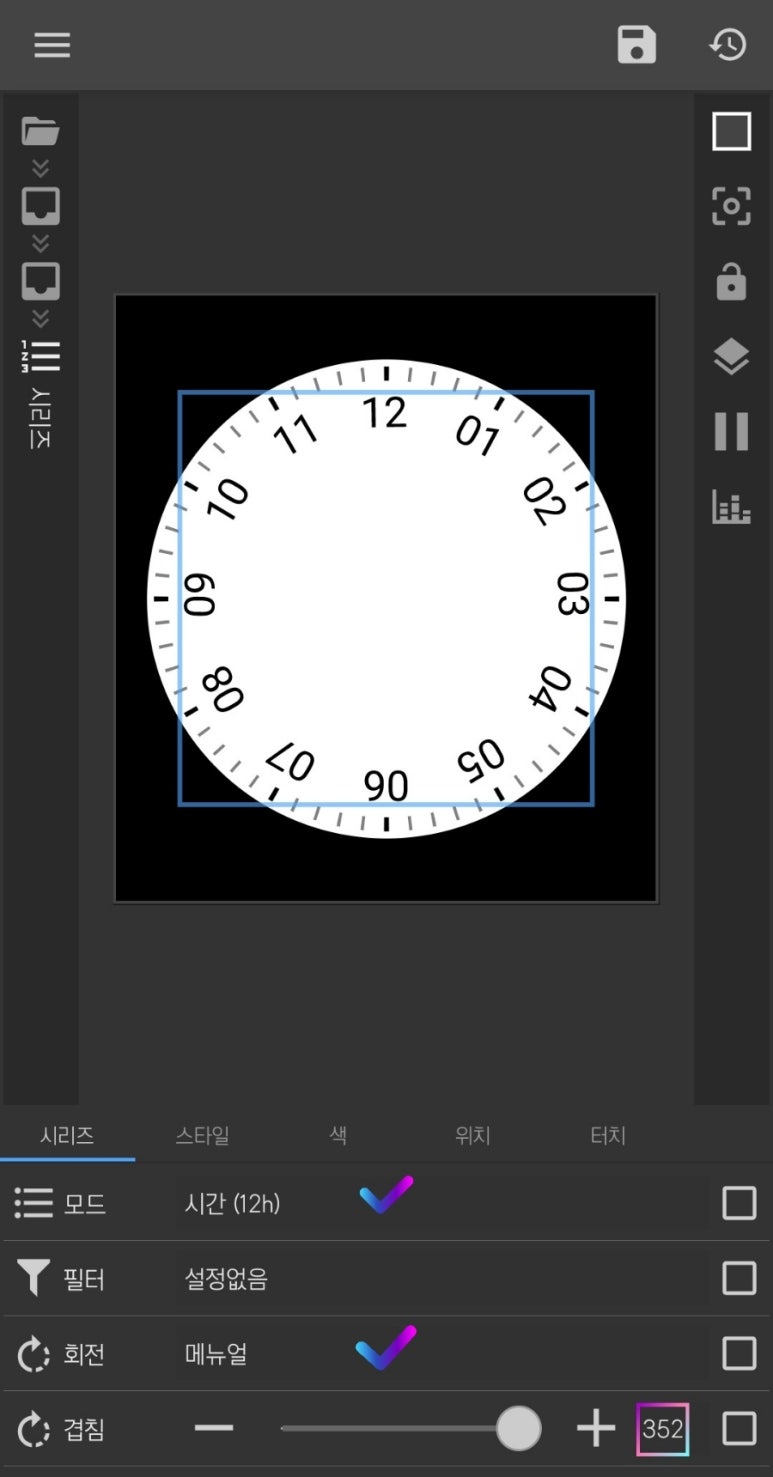Image resolution: width=773 pixels, height=1477 pixels.
Task: Open the hamburger menu
Action: 52,45
